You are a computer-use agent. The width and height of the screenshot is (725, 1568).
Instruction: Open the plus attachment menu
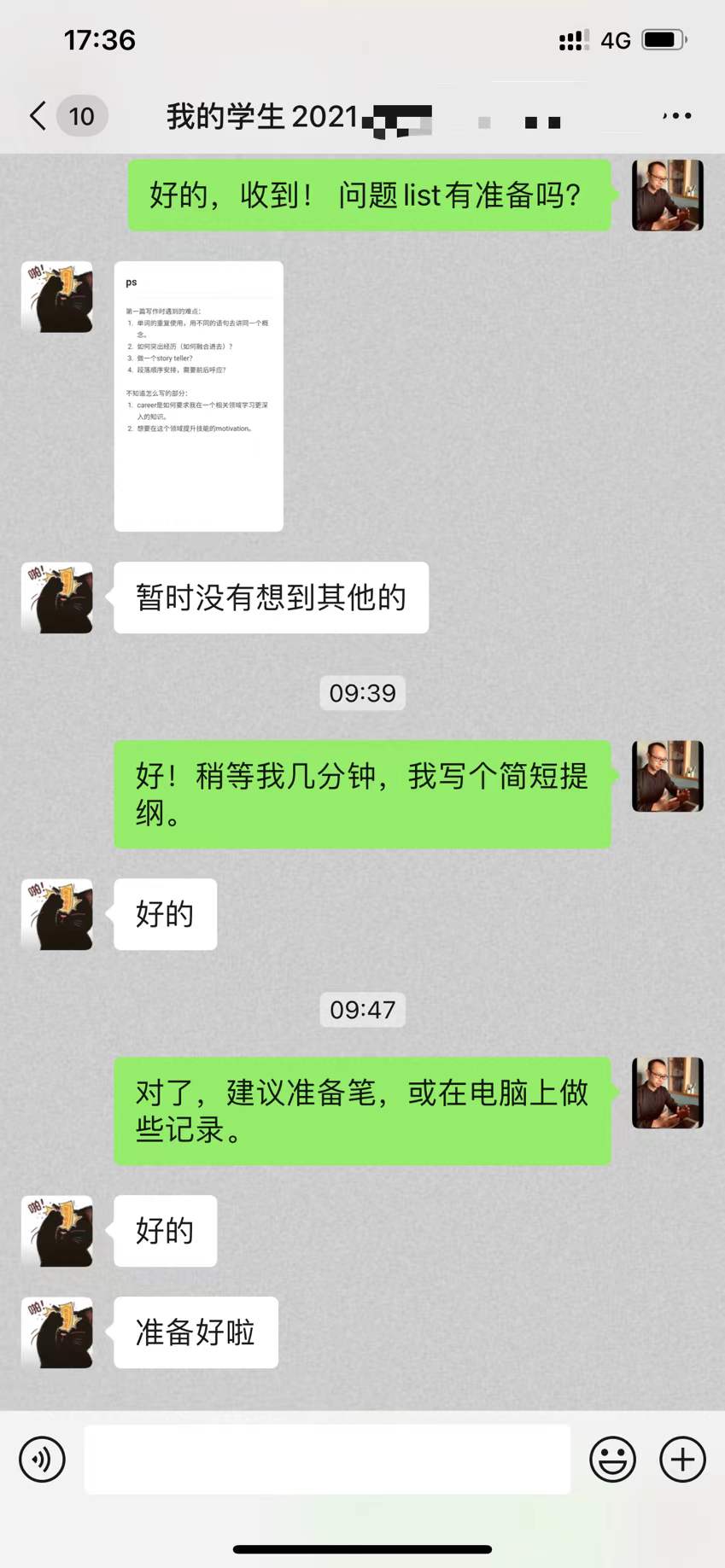pos(682,1460)
